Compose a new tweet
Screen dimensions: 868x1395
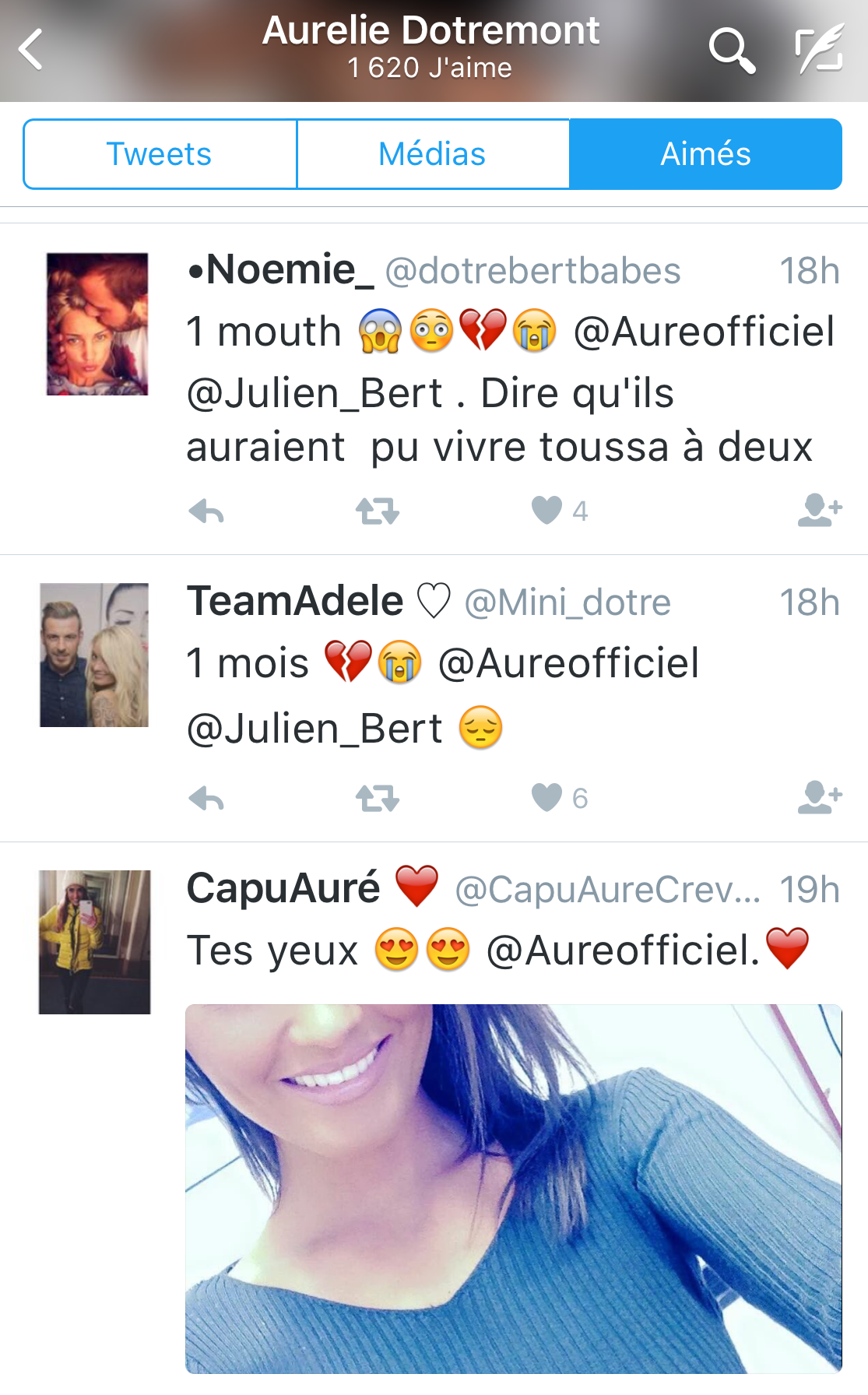819,48
